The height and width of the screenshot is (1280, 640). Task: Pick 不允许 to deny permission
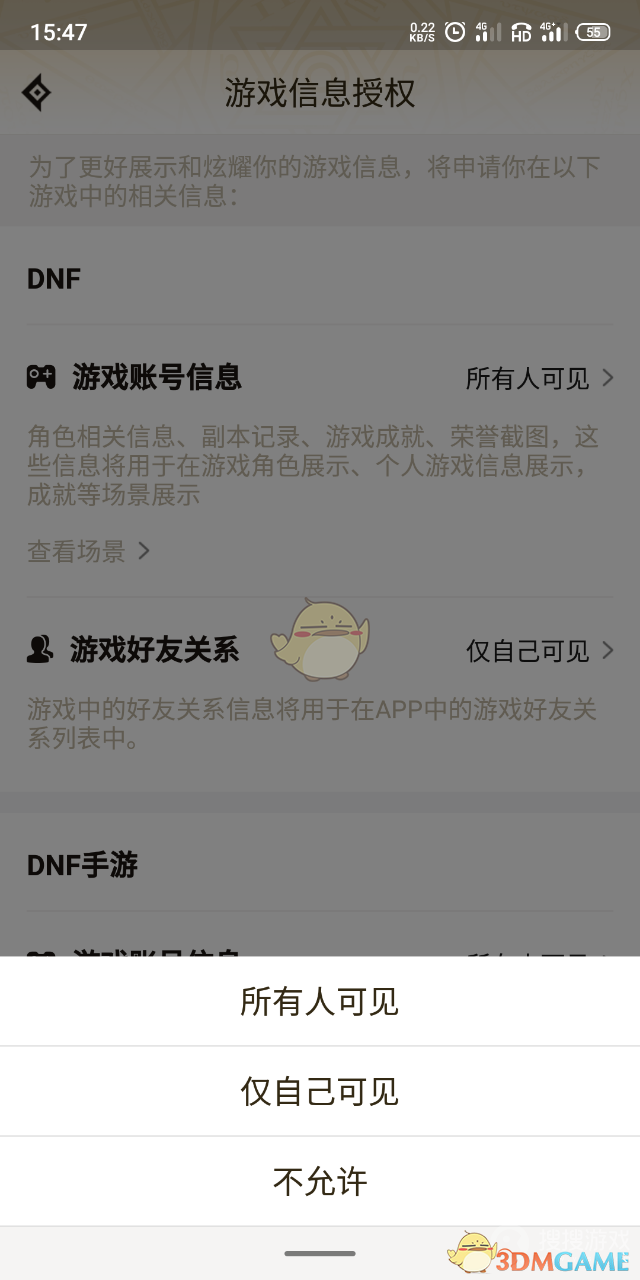tap(320, 1181)
